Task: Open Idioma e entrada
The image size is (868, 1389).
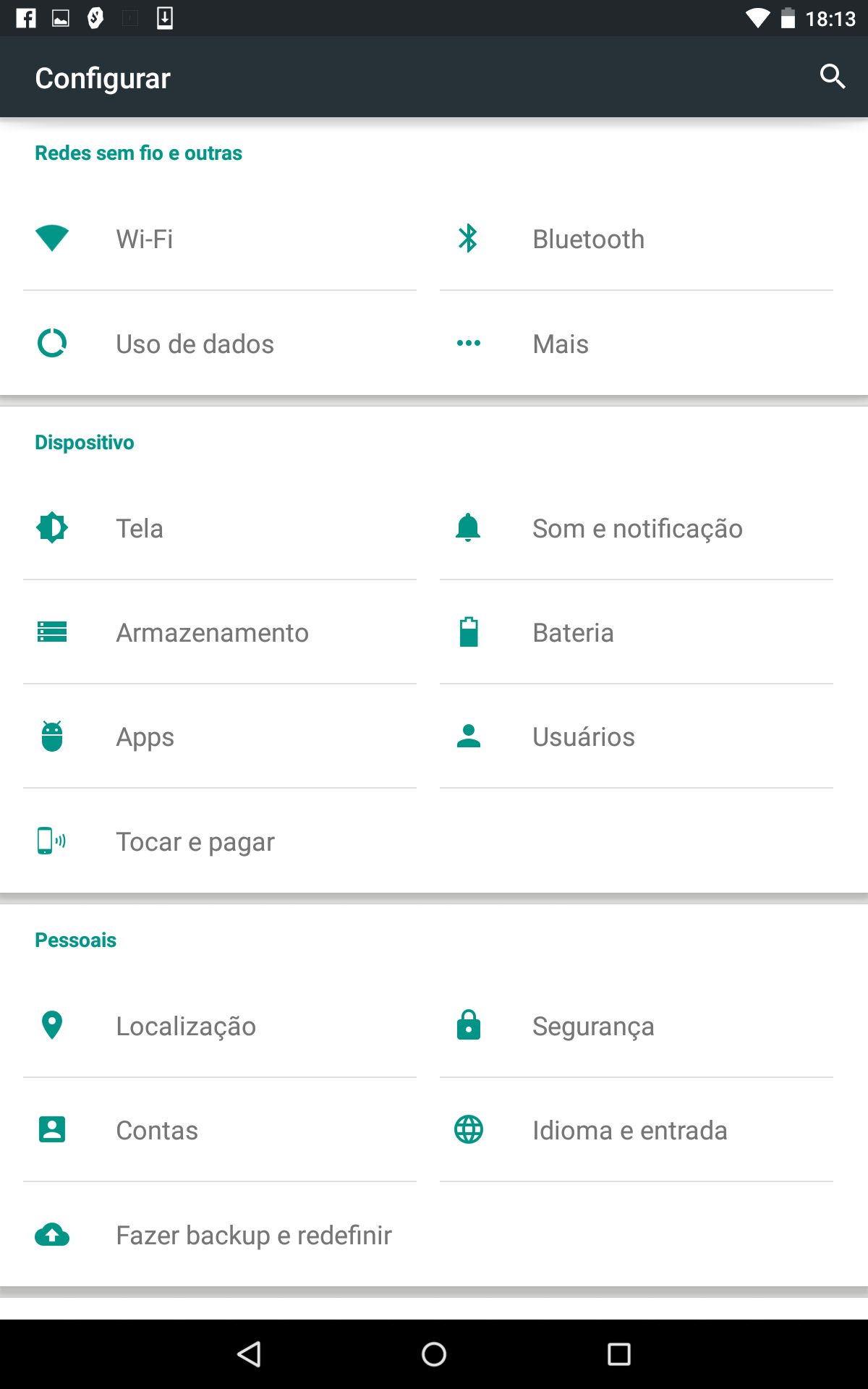Action: pyautogui.click(x=637, y=1130)
